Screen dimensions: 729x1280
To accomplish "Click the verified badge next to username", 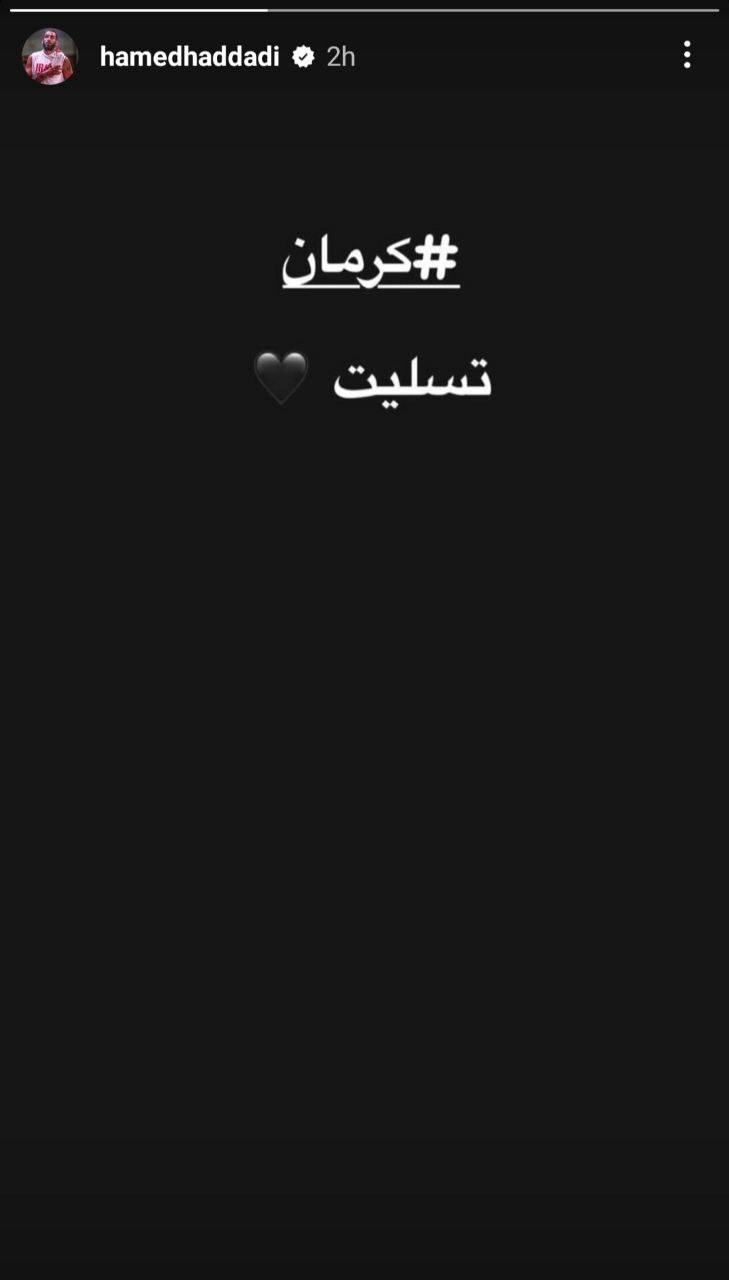I will (302, 57).
